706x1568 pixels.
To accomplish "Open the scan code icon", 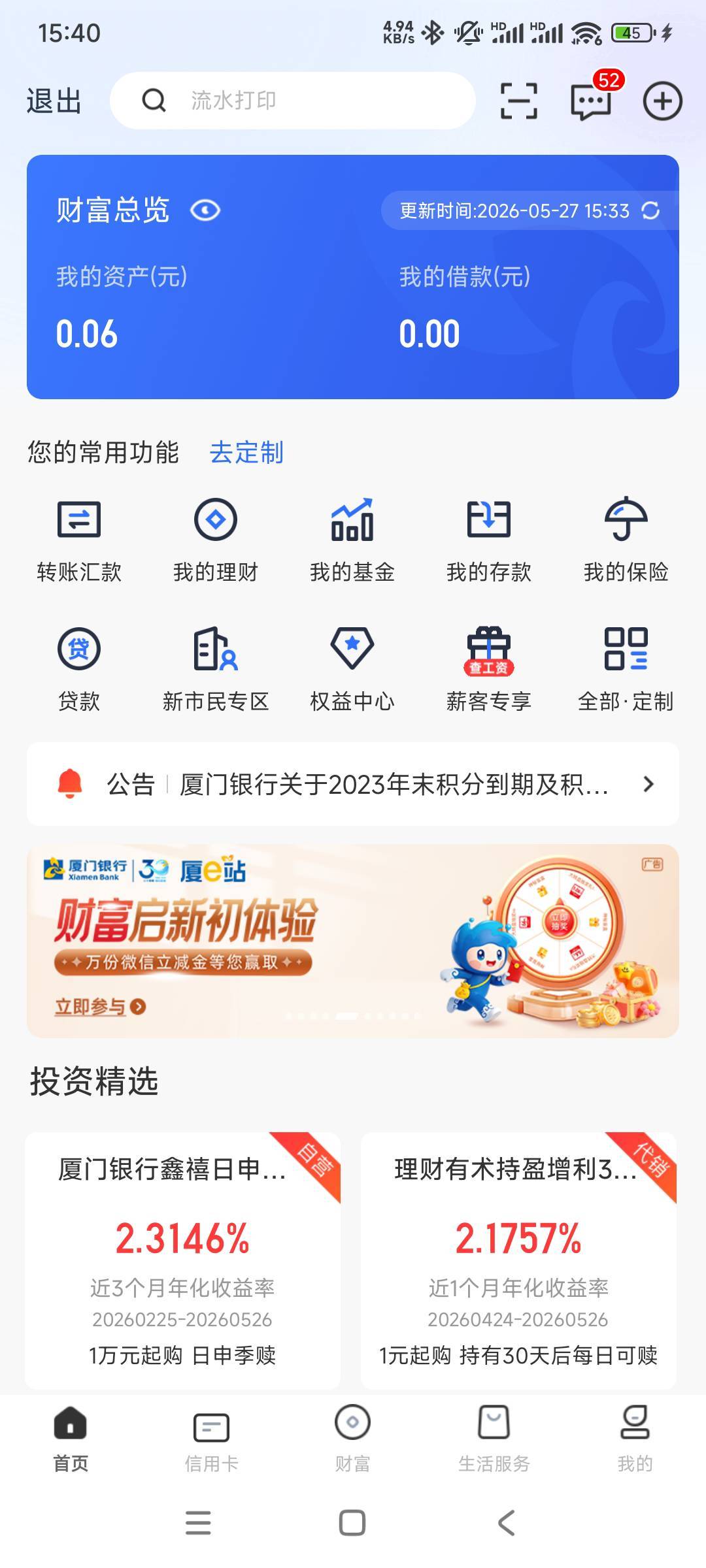I will pos(518,101).
